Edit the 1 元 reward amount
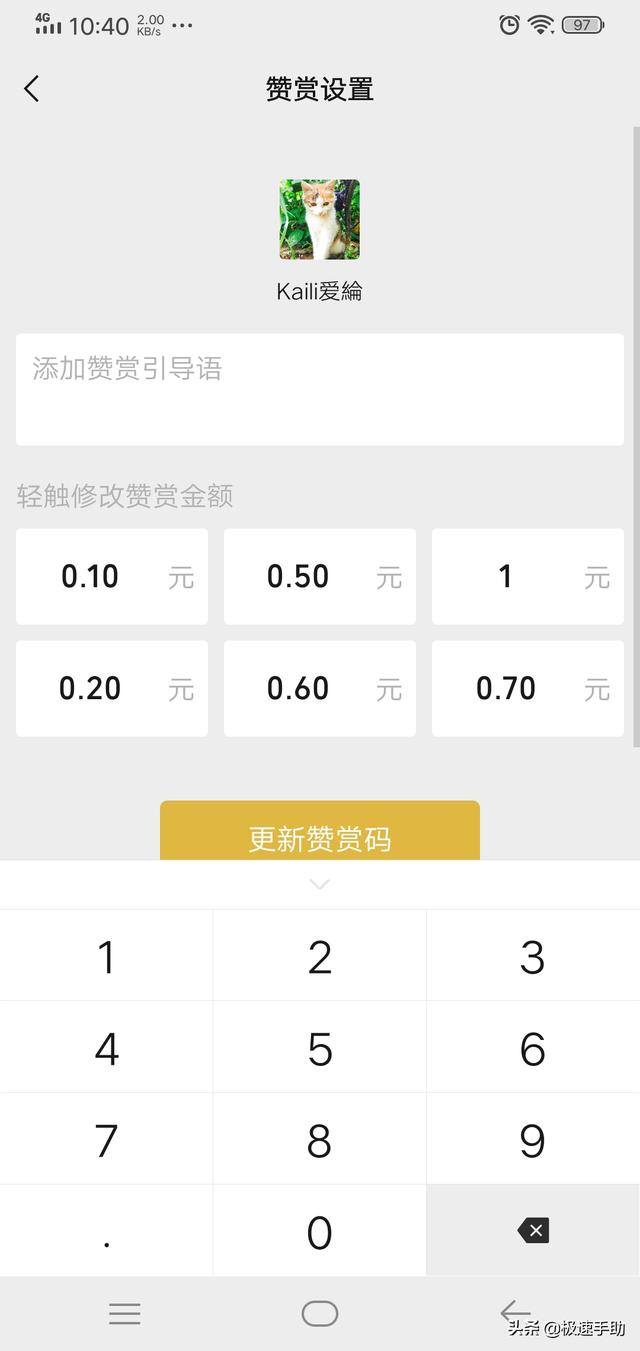The image size is (640, 1351). (x=527, y=577)
